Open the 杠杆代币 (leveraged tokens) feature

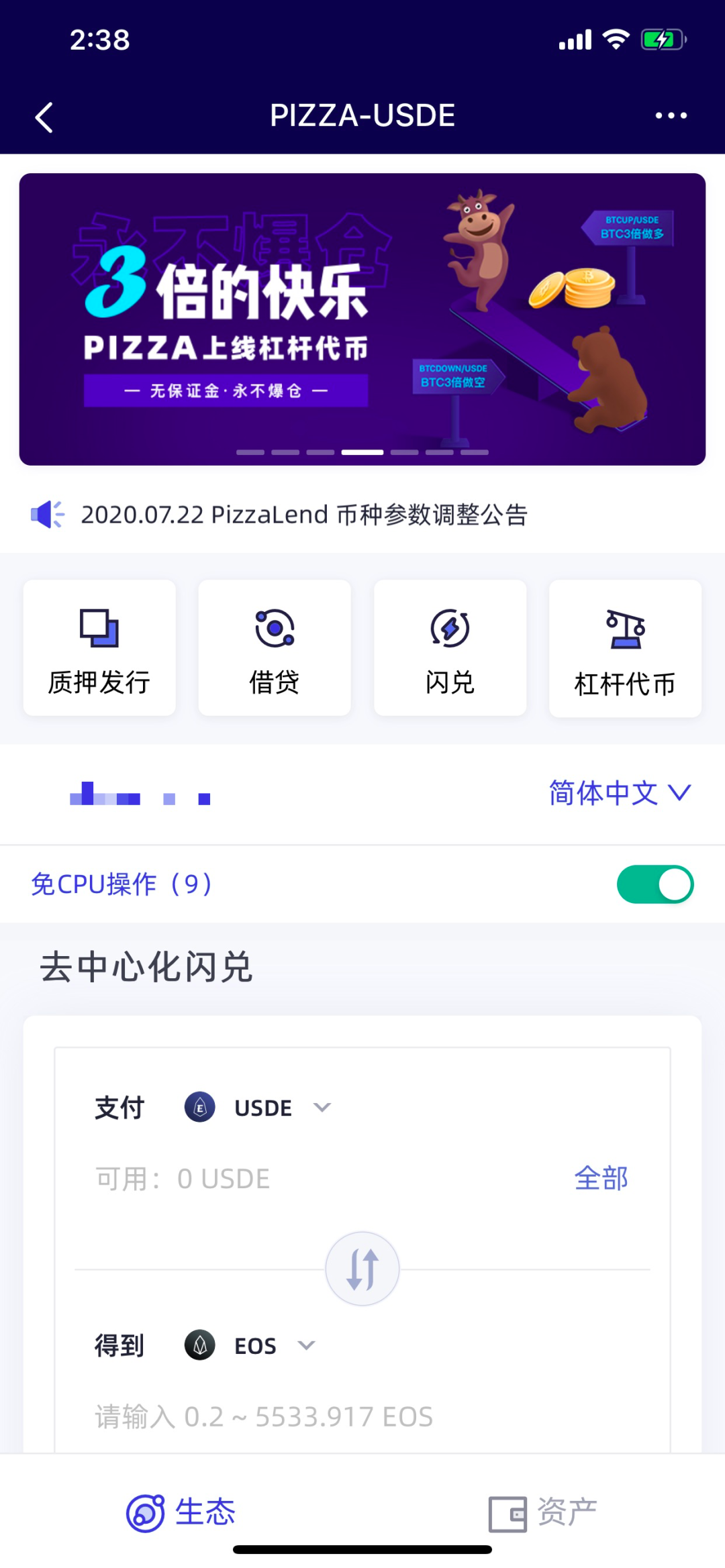pos(624,647)
